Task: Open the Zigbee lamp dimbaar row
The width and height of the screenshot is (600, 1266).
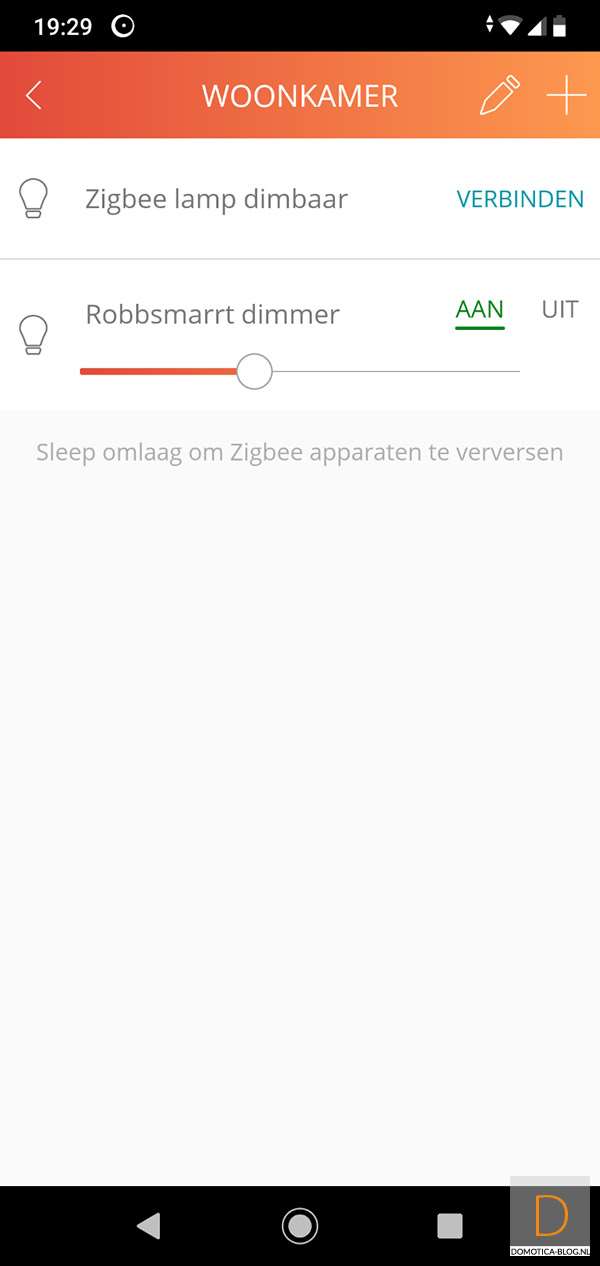Action: coord(216,199)
